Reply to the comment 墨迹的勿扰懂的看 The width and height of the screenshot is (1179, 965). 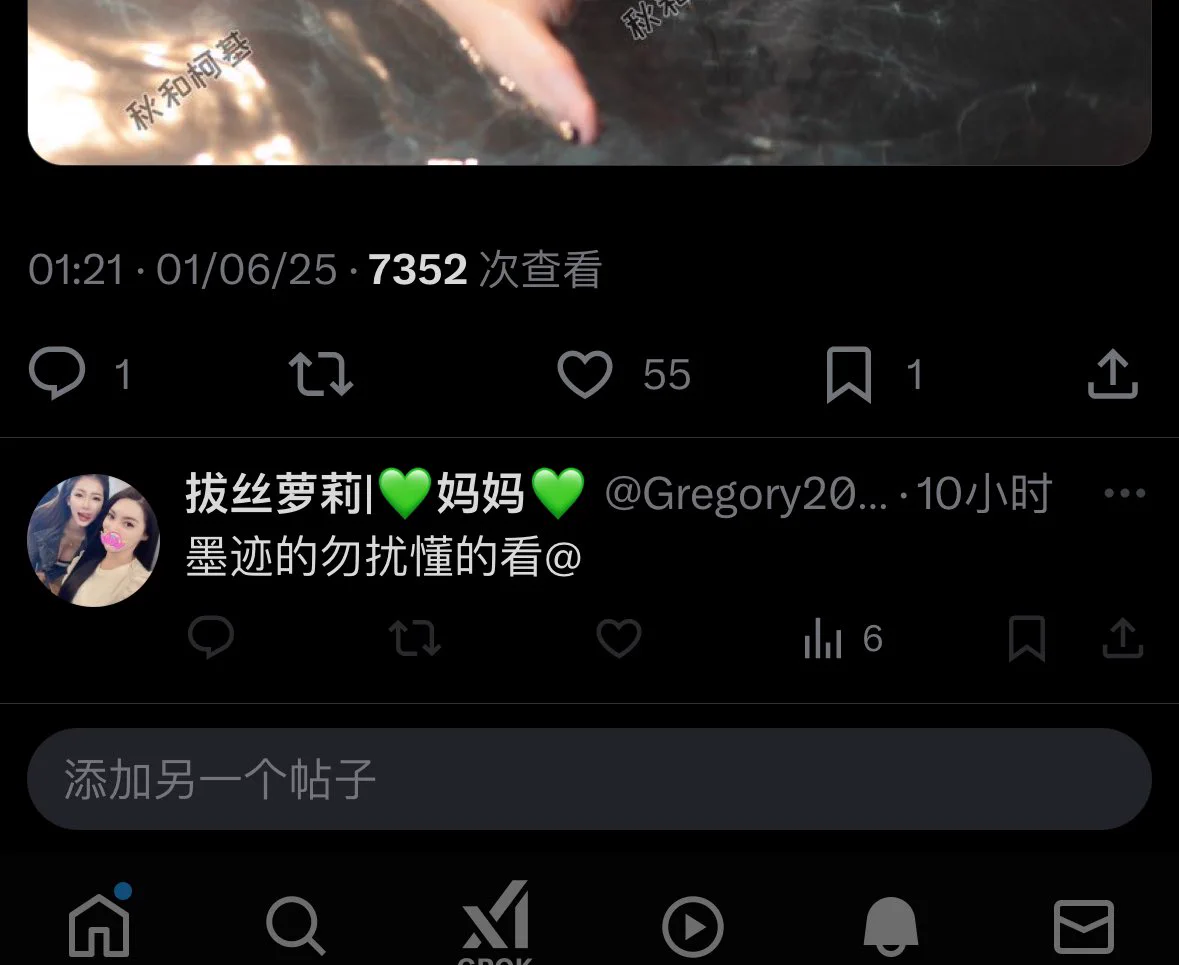click(211, 638)
